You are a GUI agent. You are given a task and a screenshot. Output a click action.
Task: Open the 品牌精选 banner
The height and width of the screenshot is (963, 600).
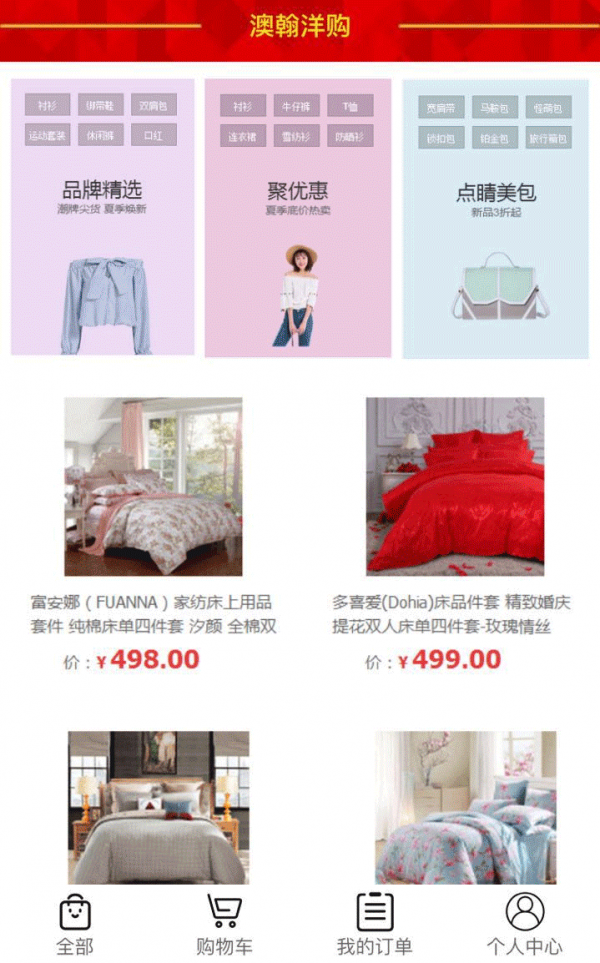pos(102,218)
